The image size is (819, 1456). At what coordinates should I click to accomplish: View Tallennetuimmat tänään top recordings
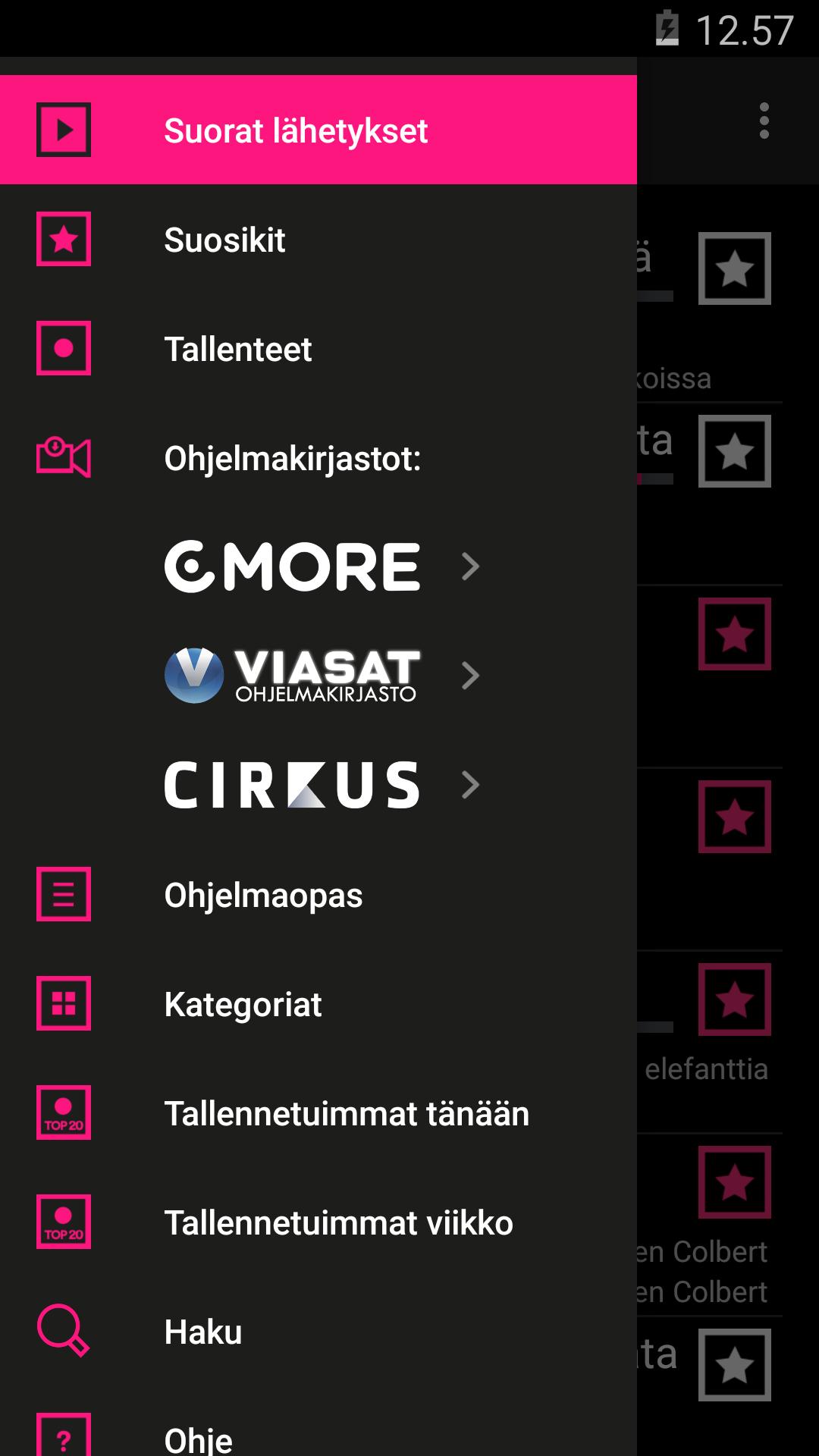pos(346,1113)
